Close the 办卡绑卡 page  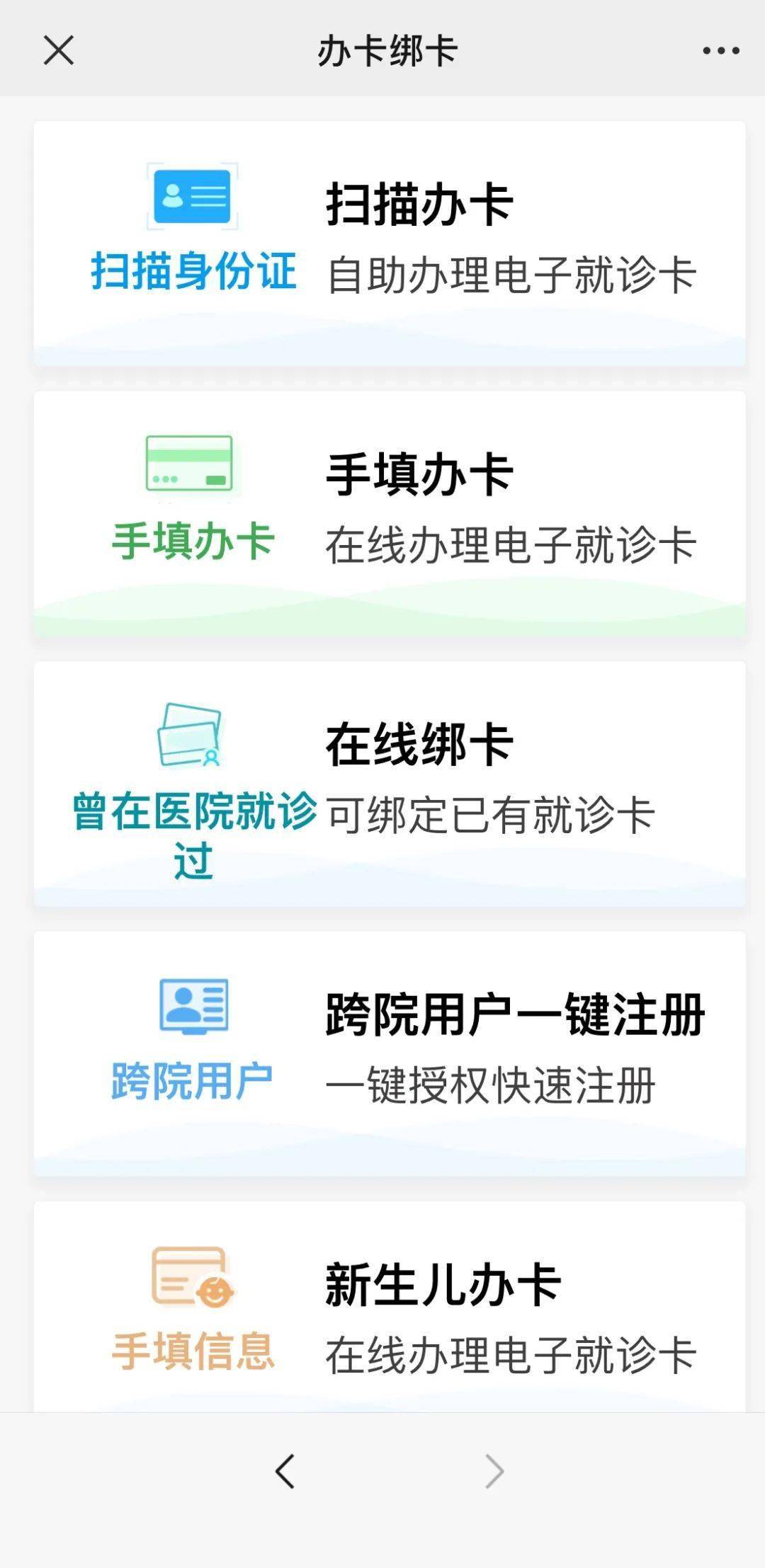[x=59, y=51]
